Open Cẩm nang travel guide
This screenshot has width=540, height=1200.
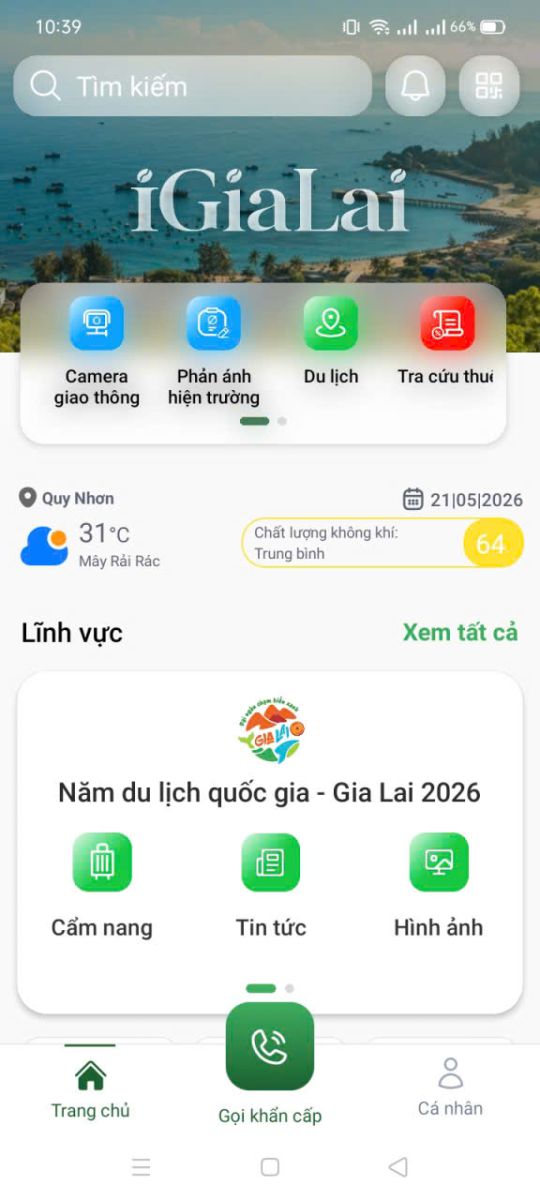pyautogui.click(x=102, y=886)
